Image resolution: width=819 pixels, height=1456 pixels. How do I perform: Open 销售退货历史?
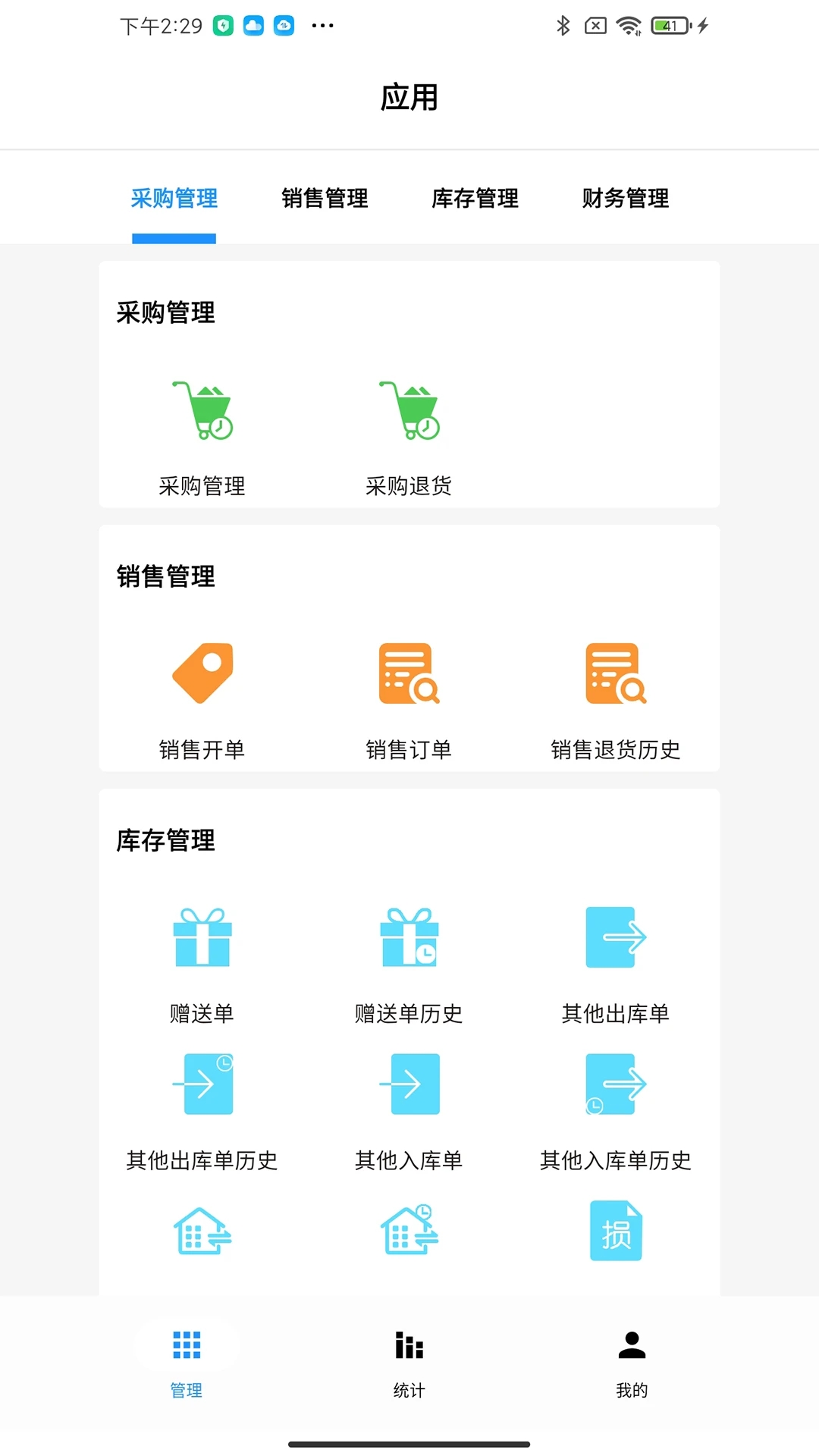(x=615, y=698)
